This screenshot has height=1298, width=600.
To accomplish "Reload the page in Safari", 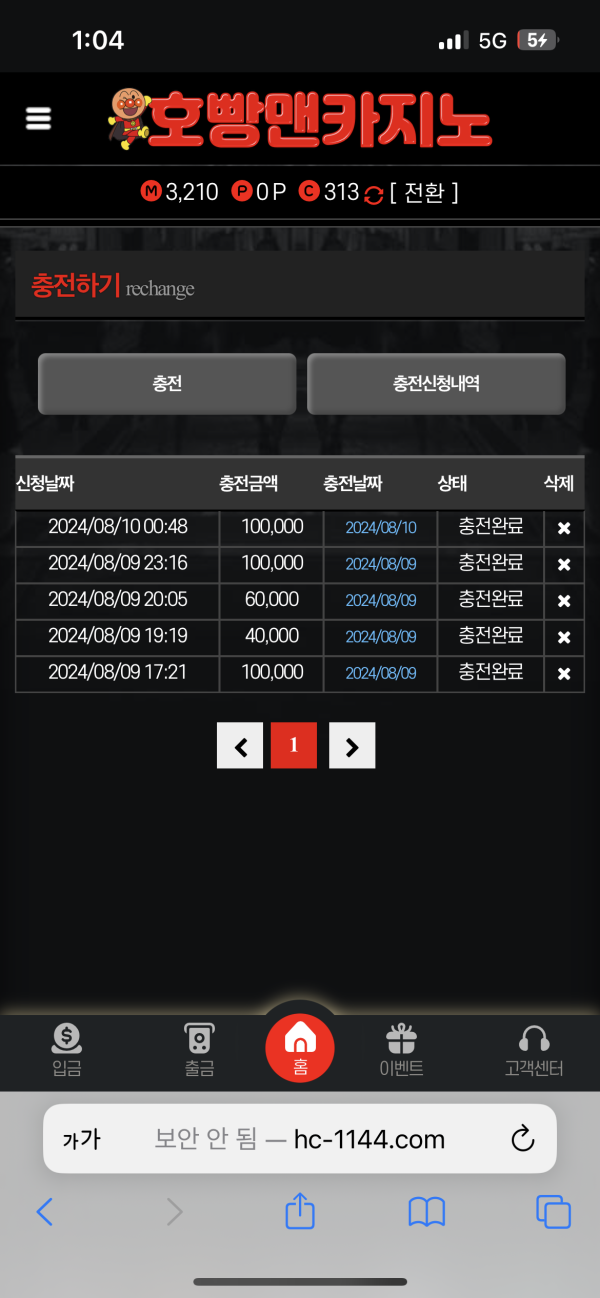I will tap(522, 1139).
